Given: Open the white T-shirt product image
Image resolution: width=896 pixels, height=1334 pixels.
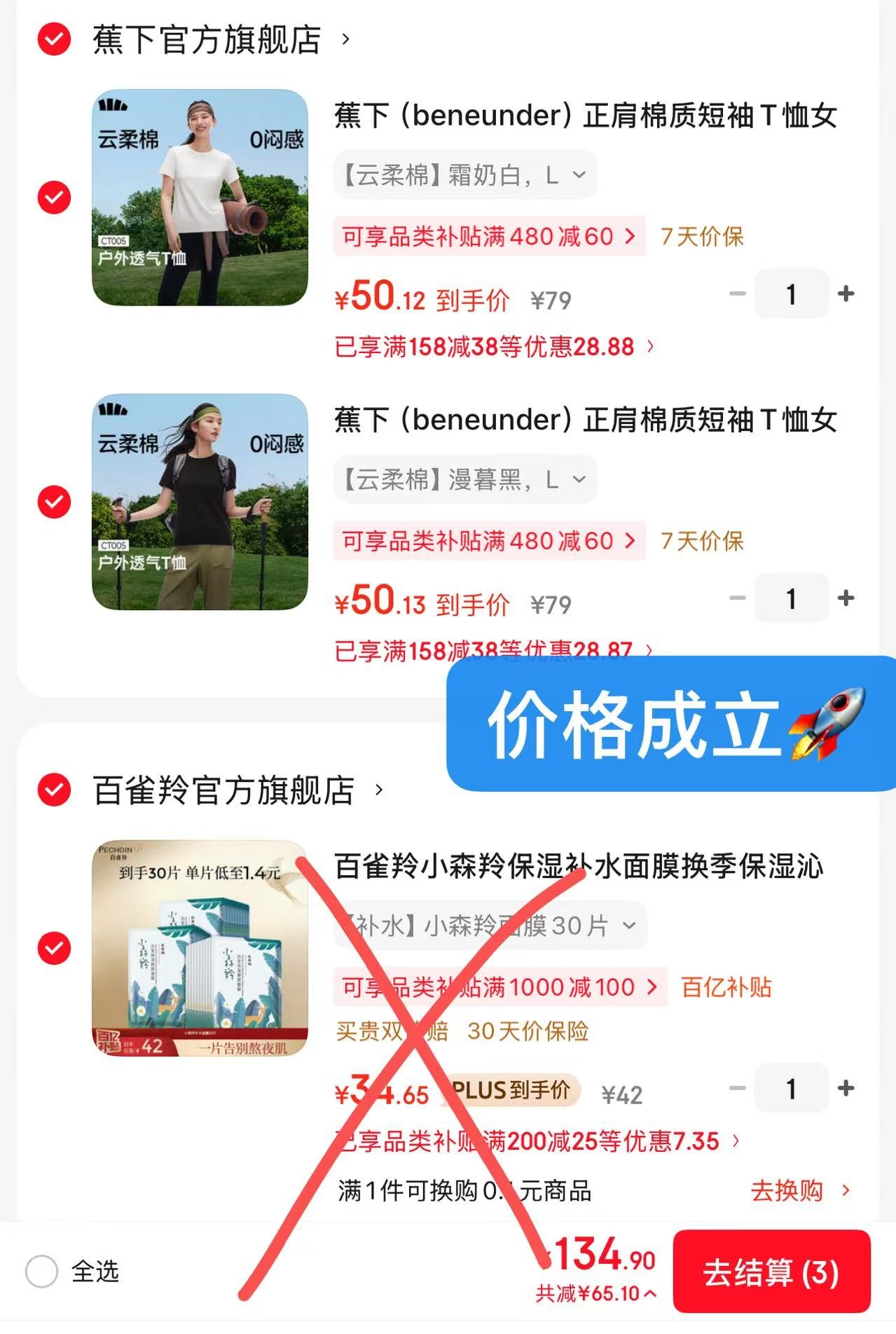Looking at the screenshot, I should click(200, 198).
